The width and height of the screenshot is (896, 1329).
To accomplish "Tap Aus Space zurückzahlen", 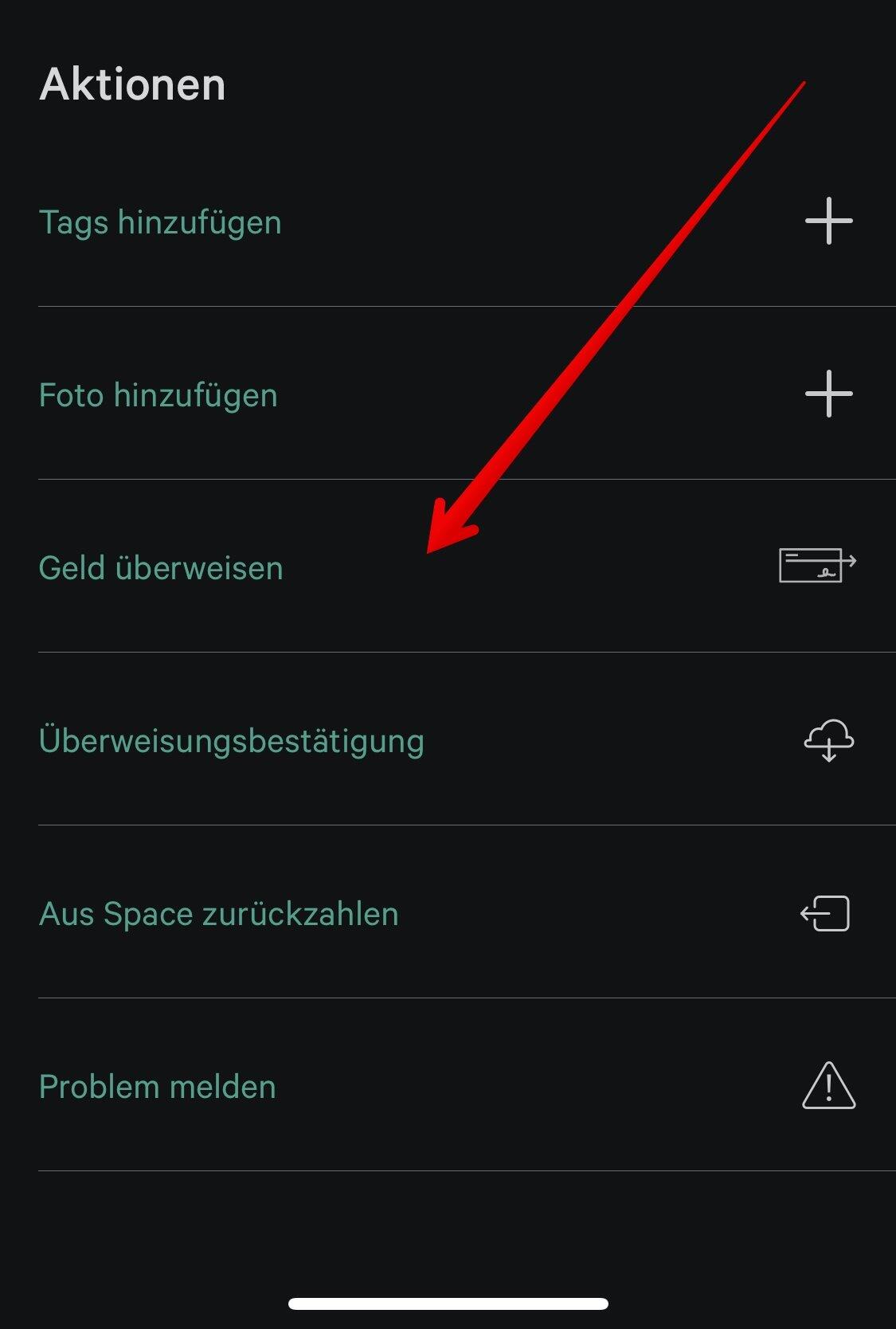I will [219, 914].
